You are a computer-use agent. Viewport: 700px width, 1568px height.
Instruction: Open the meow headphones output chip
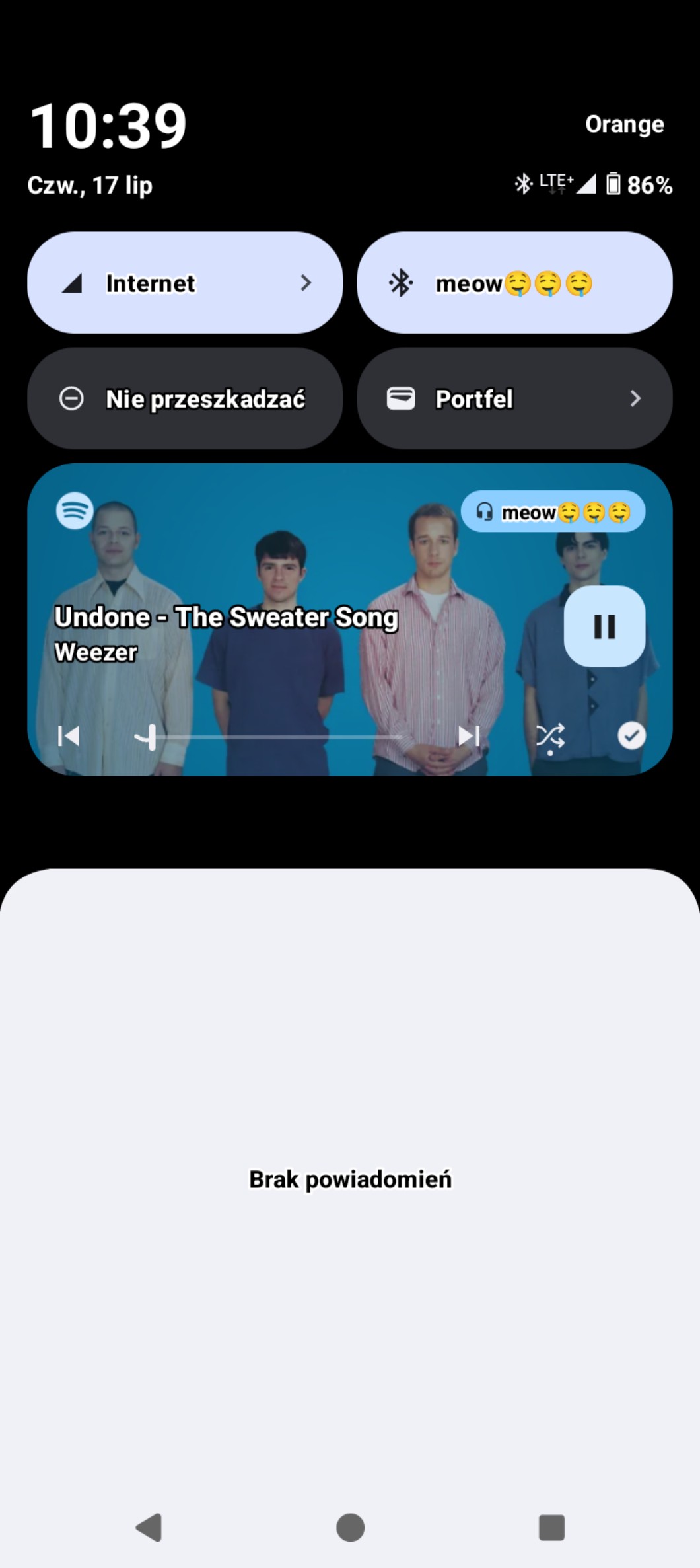click(553, 511)
